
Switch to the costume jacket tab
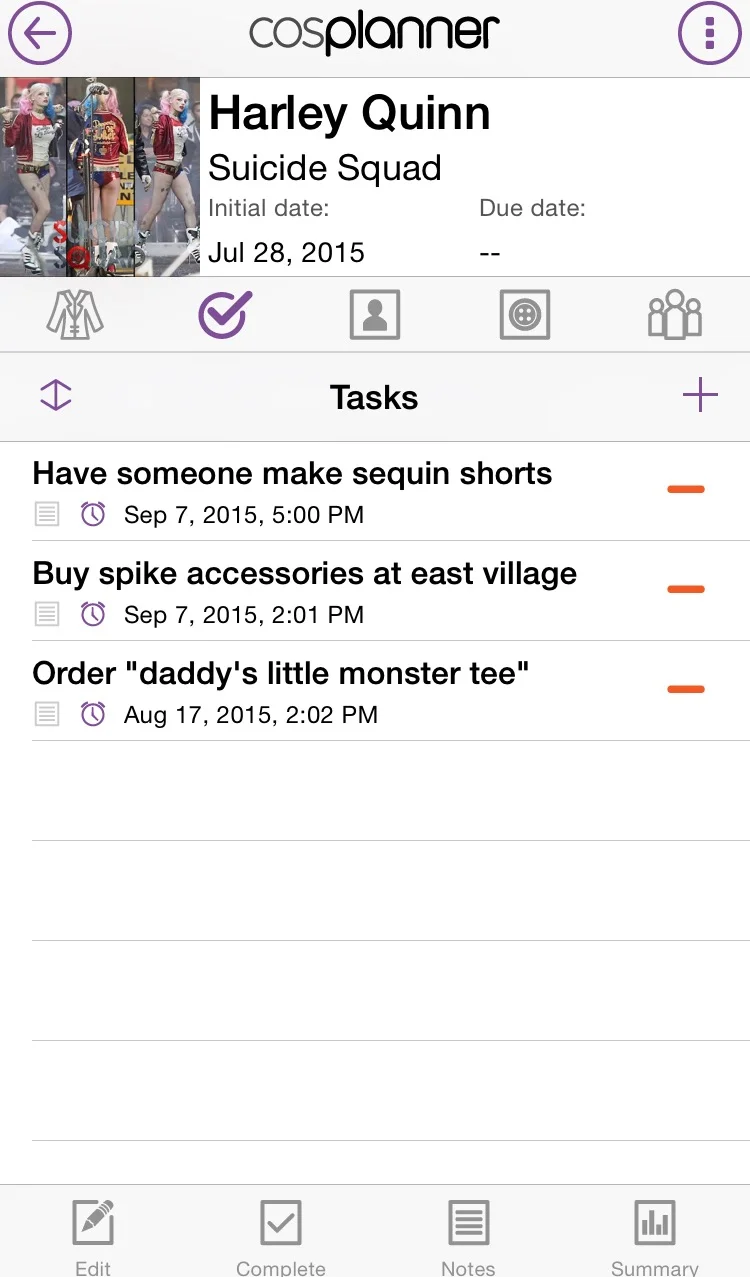click(75, 315)
